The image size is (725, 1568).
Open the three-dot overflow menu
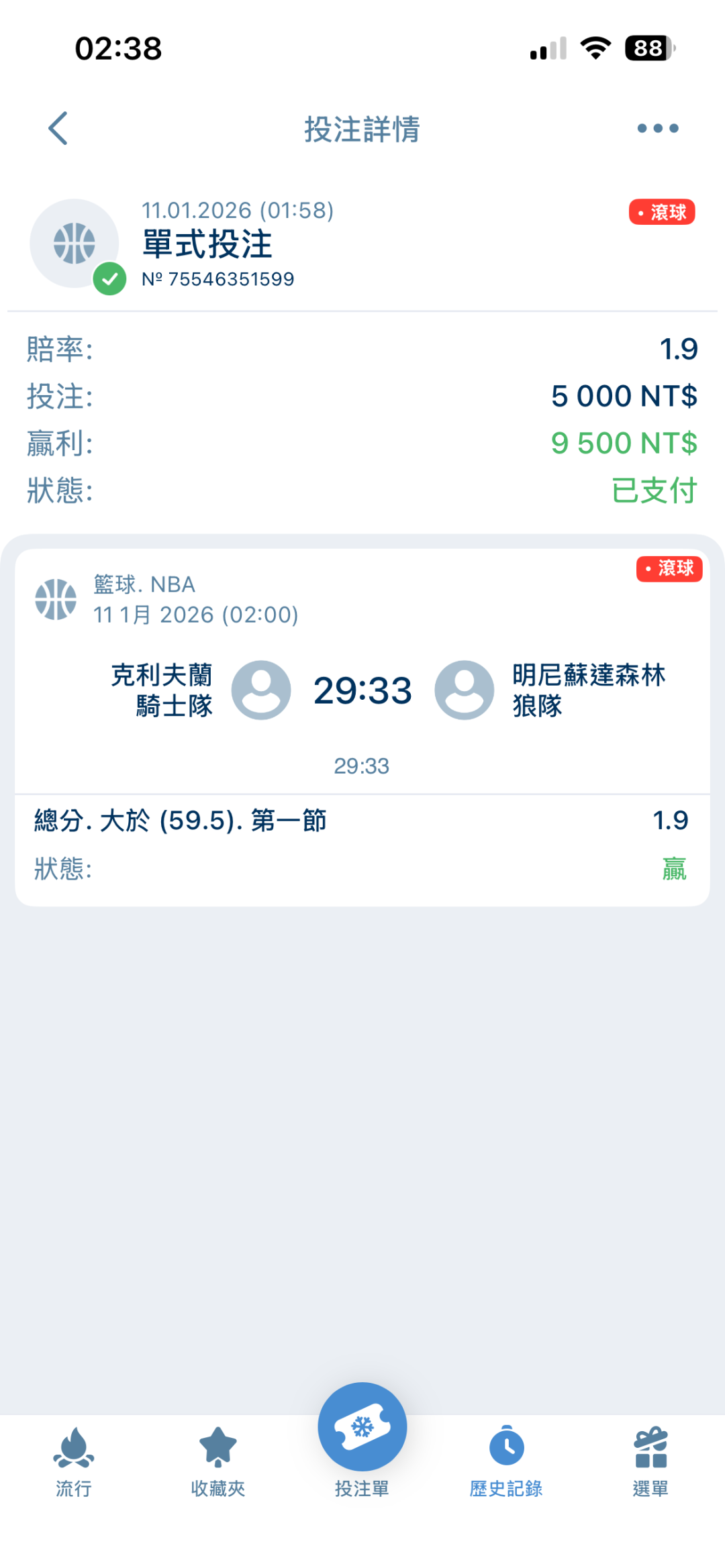point(657,128)
